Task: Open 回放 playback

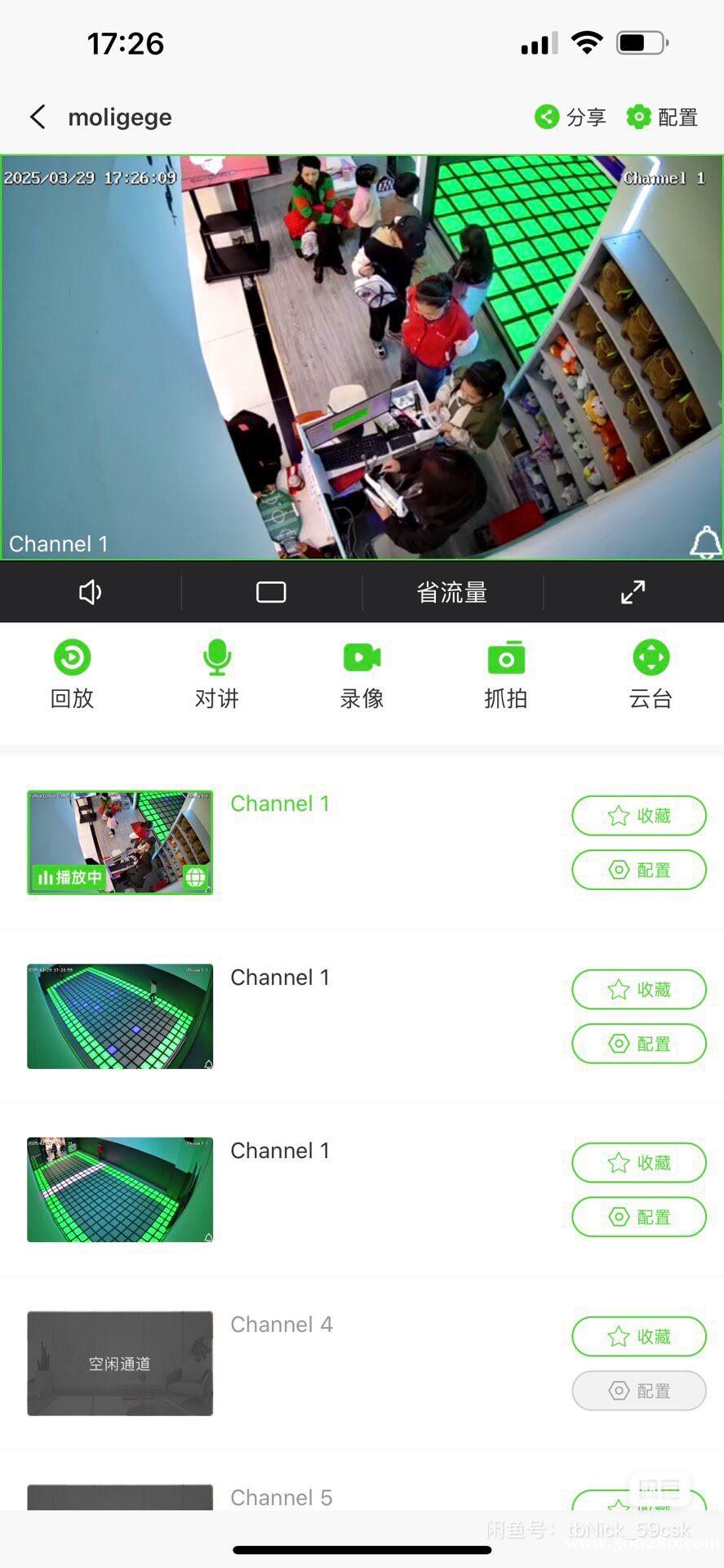Action: tap(72, 675)
